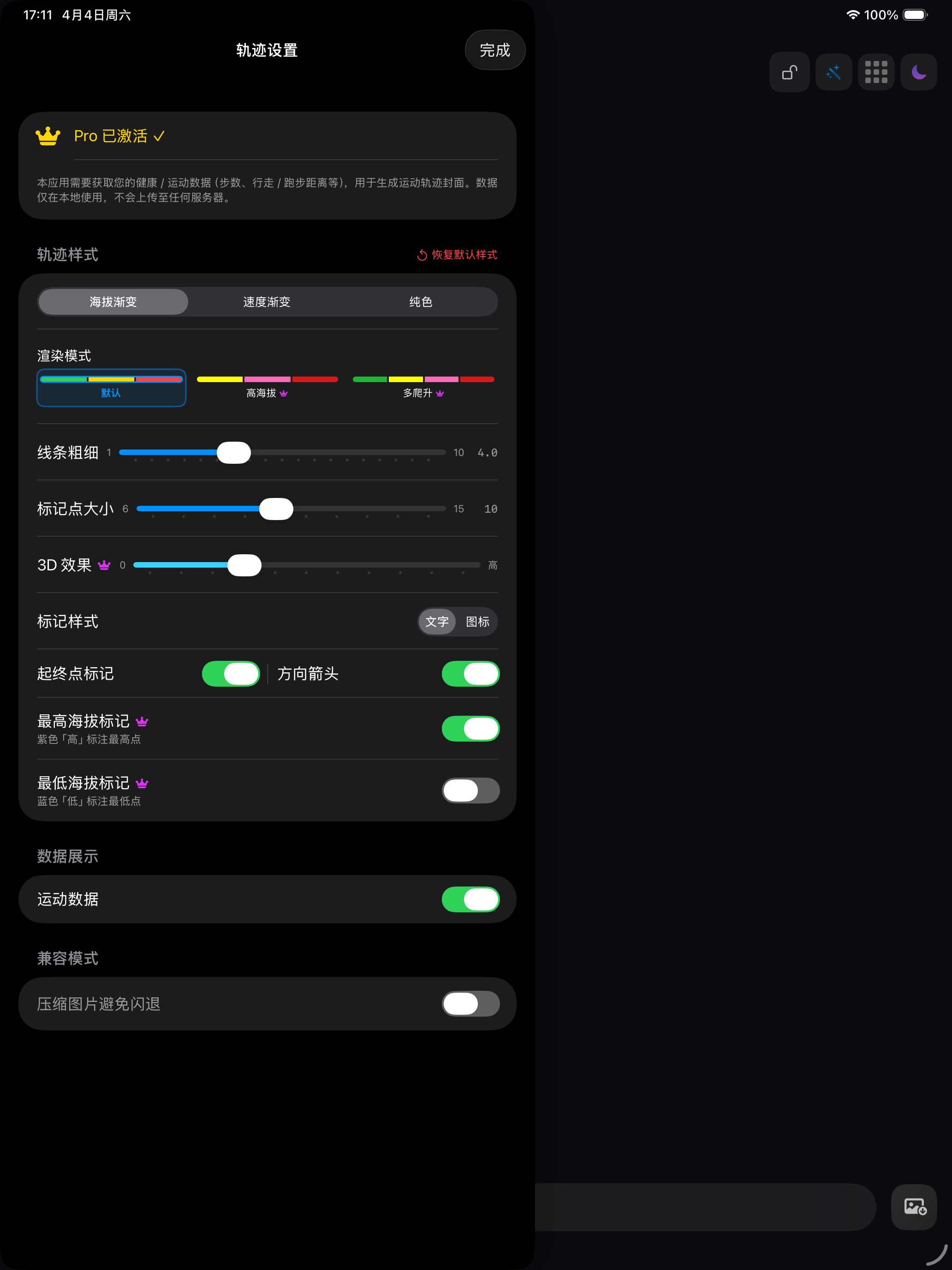Image resolution: width=952 pixels, height=1270 pixels.
Task: Turn off 起终点标记 switch
Action: tap(231, 673)
